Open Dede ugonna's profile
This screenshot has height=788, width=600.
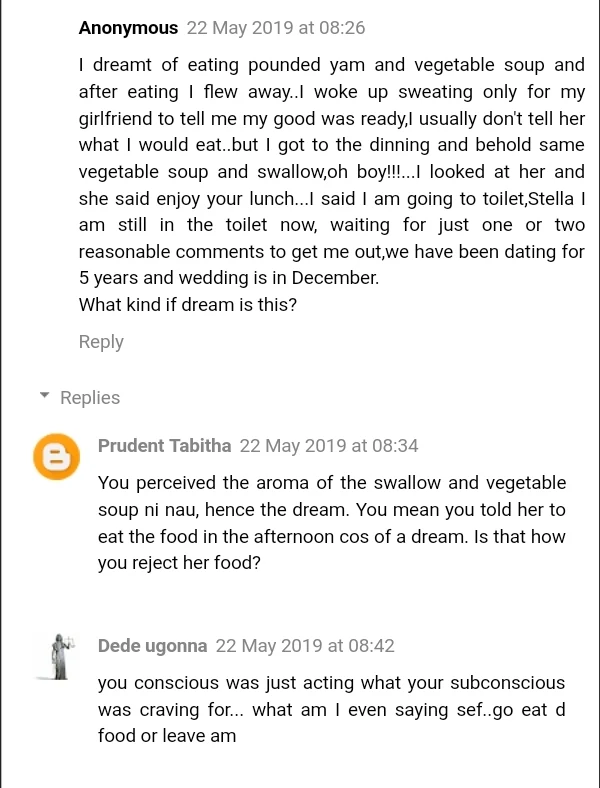[x=152, y=646]
